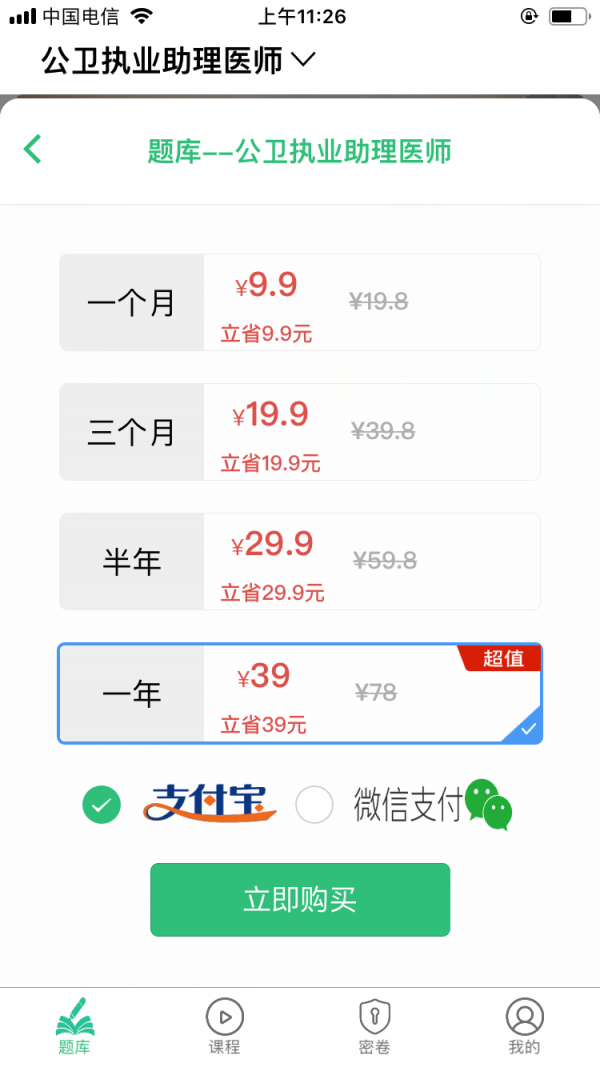Select the 一年 plan for ¥39
The image size is (600, 1067).
[x=299, y=693]
